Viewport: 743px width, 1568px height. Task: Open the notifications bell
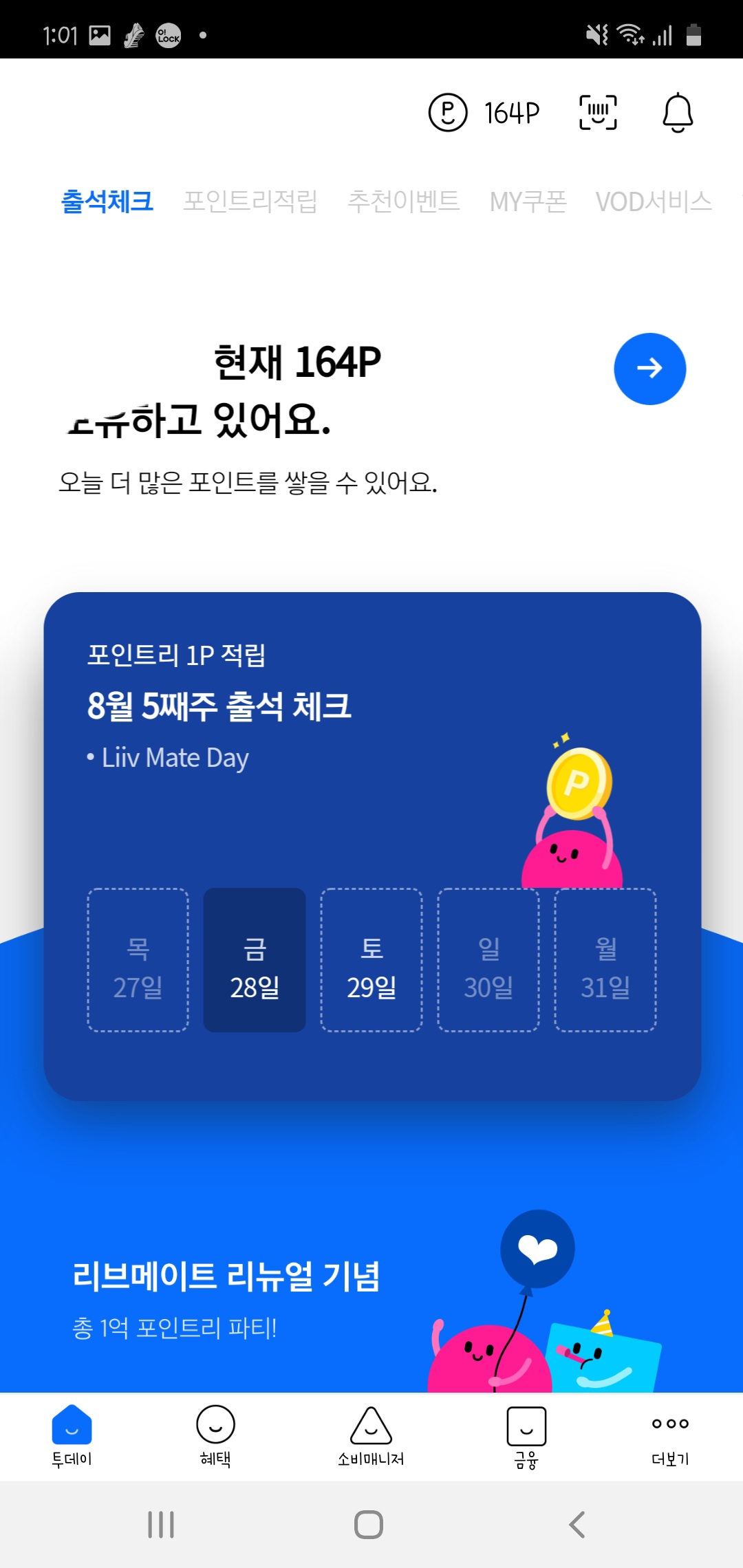point(678,113)
